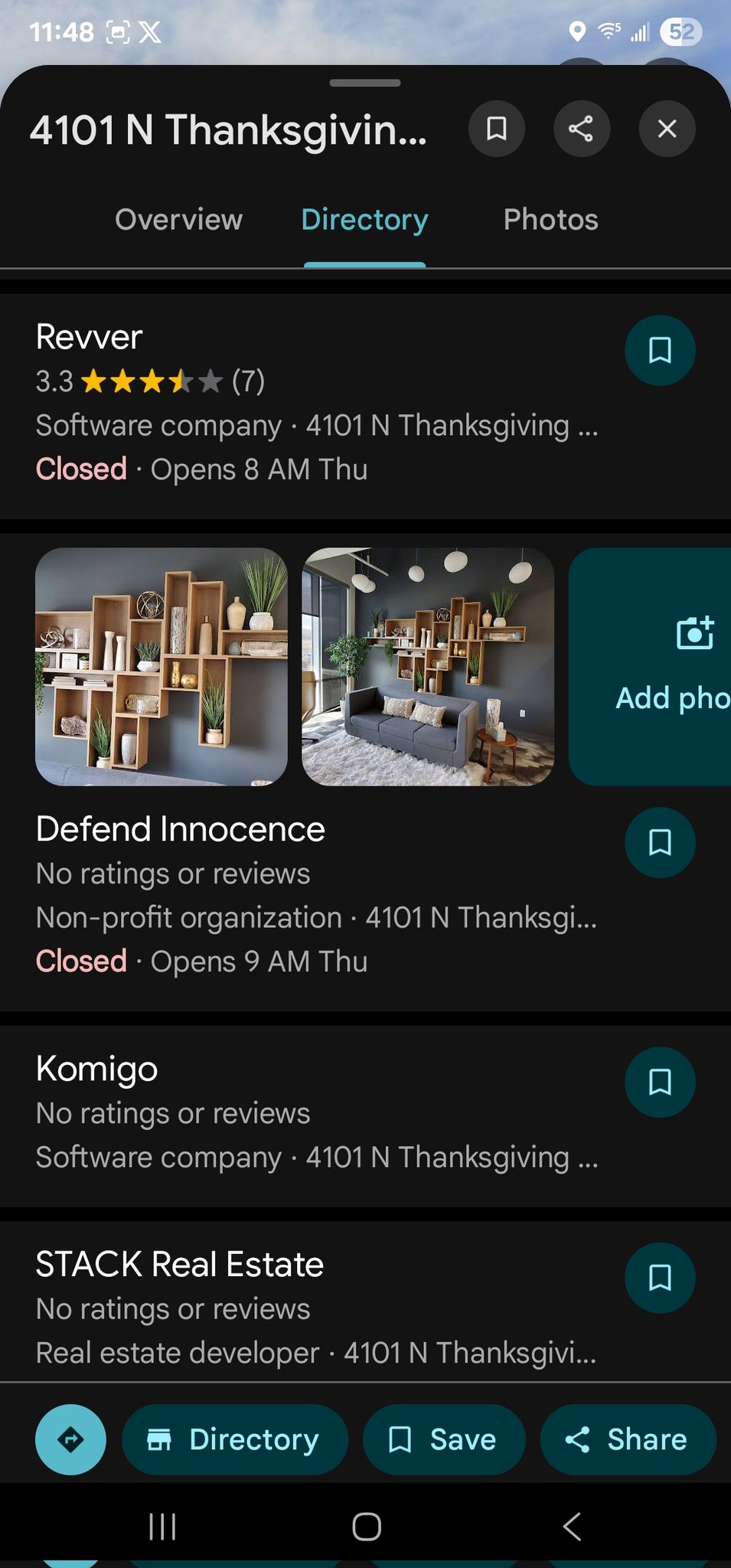731x1568 pixels.
Task: View the wooden shelf photo
Action: click(x=162, y=666)
